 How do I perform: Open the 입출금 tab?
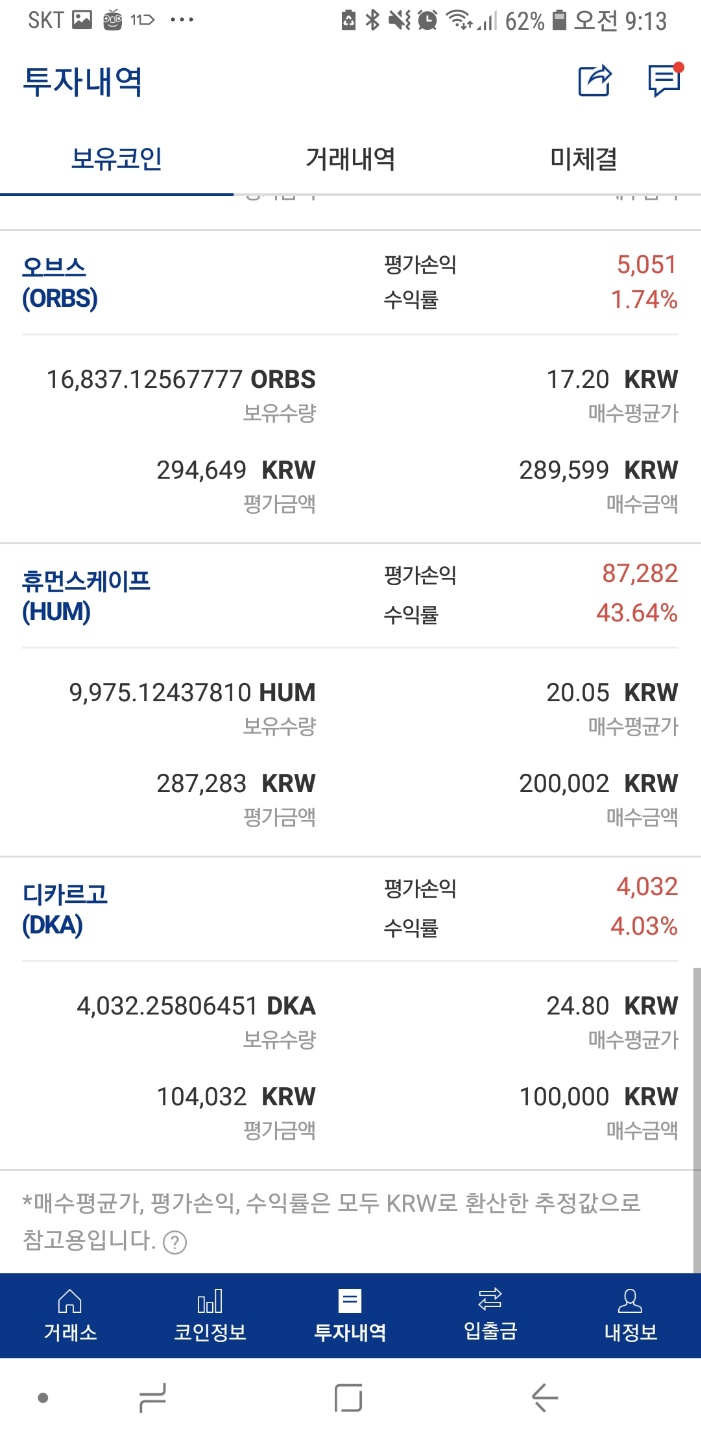click(490, 1315)
